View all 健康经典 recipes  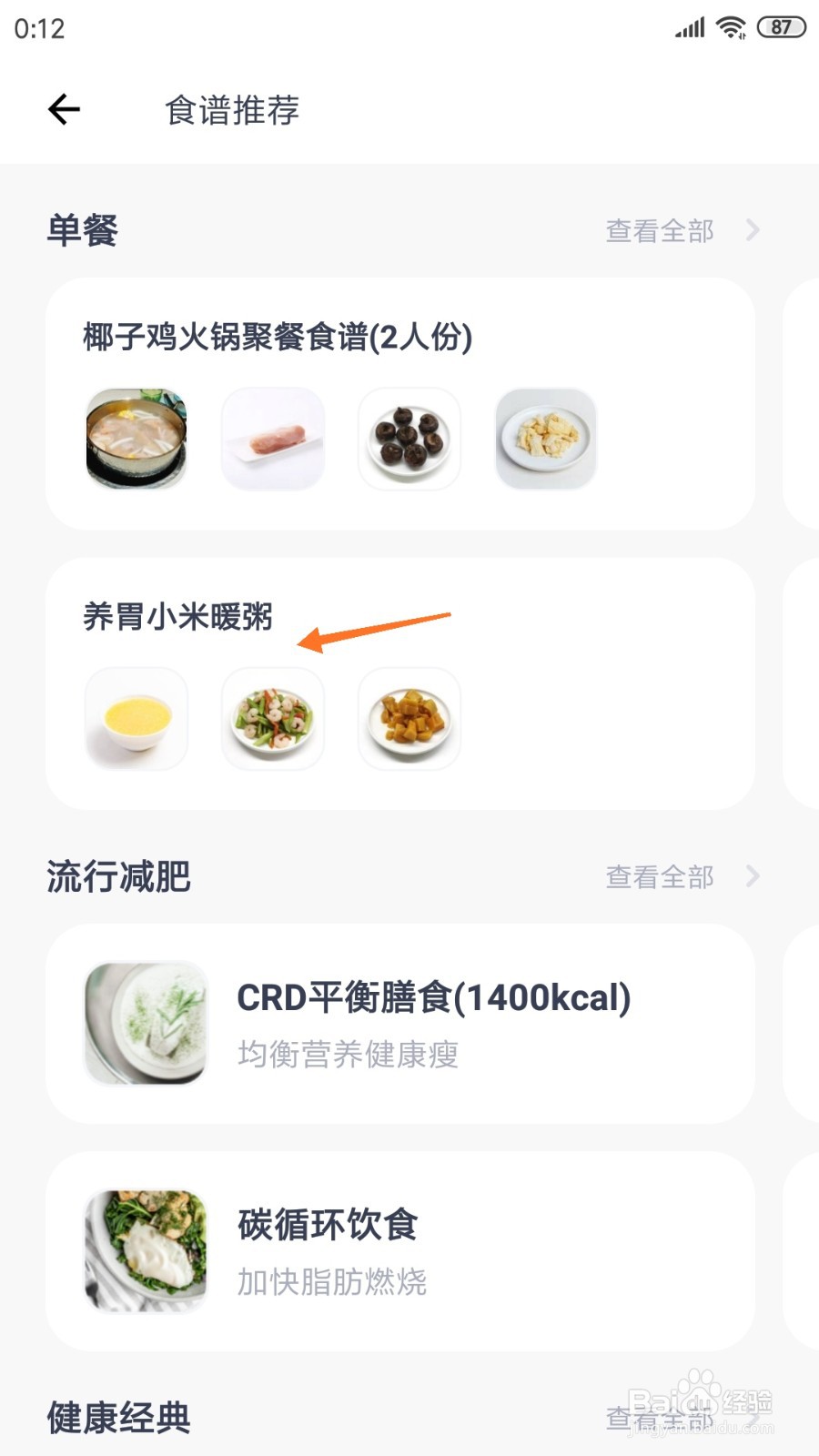[681, 1417]
